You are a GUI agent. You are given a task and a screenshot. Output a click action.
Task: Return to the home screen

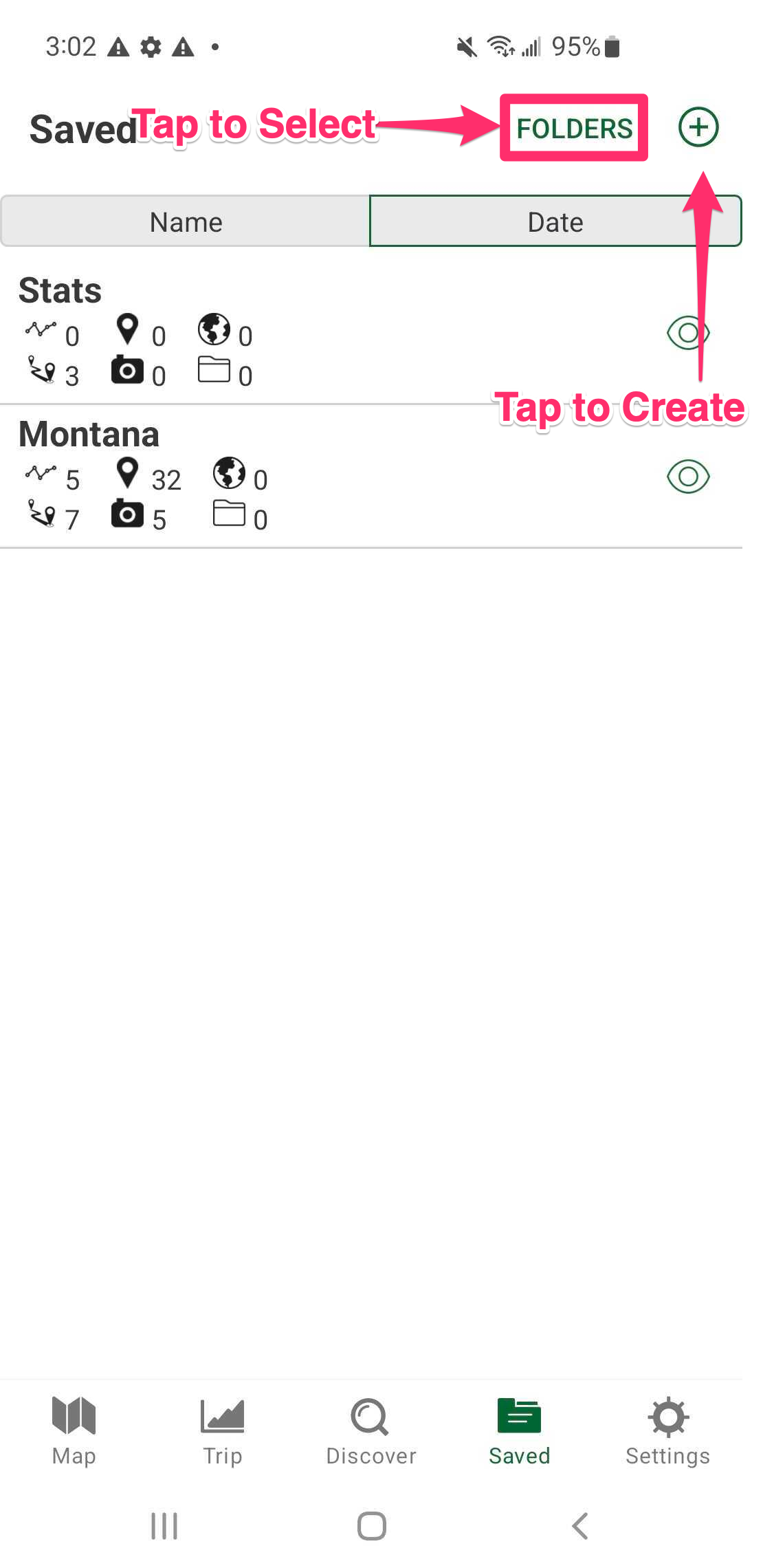(371, 1526)
